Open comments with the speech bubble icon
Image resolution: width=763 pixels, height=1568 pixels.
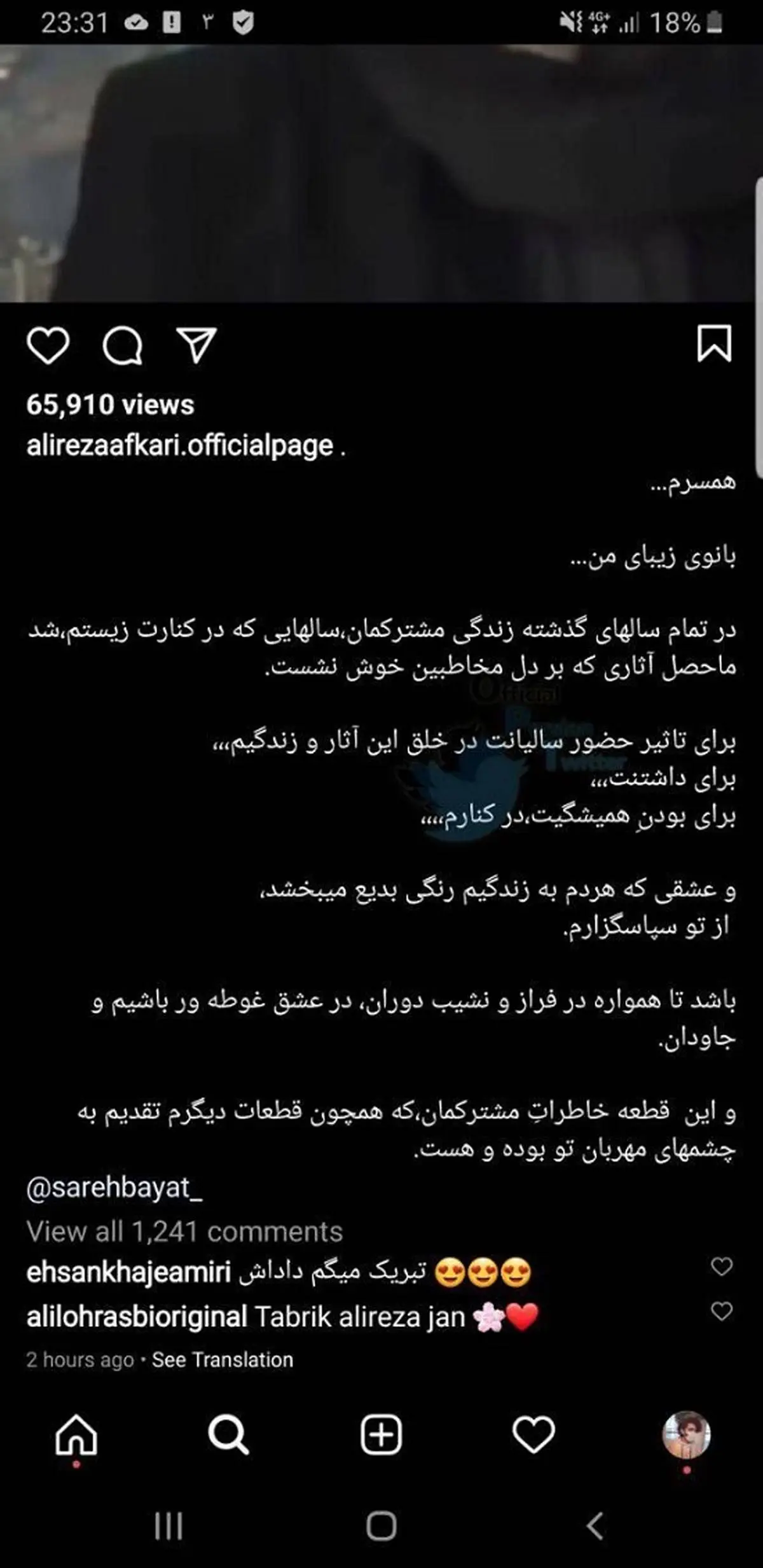(122, 345)
